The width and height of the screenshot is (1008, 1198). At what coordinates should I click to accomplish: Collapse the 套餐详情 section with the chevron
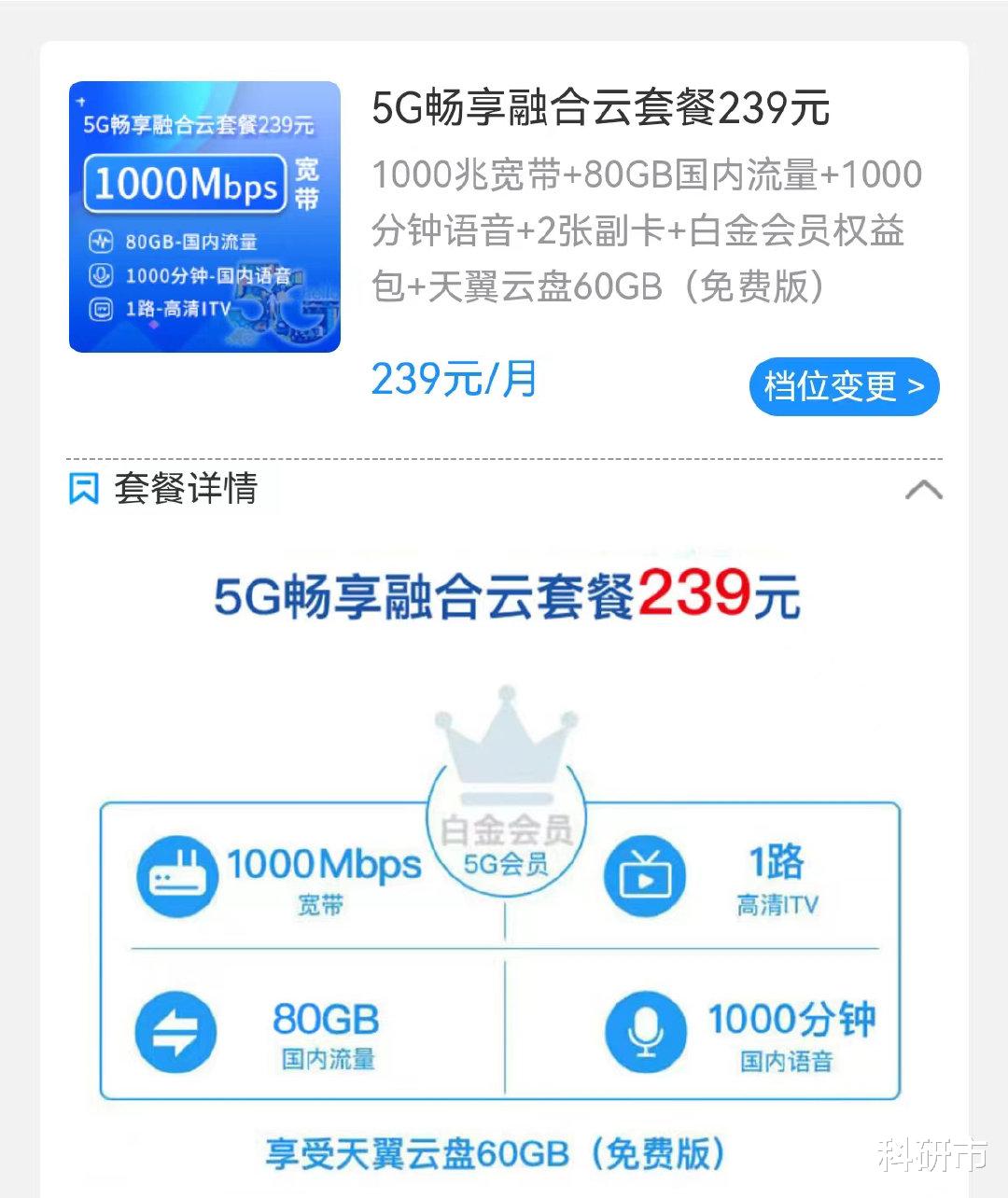coord(925,490)
